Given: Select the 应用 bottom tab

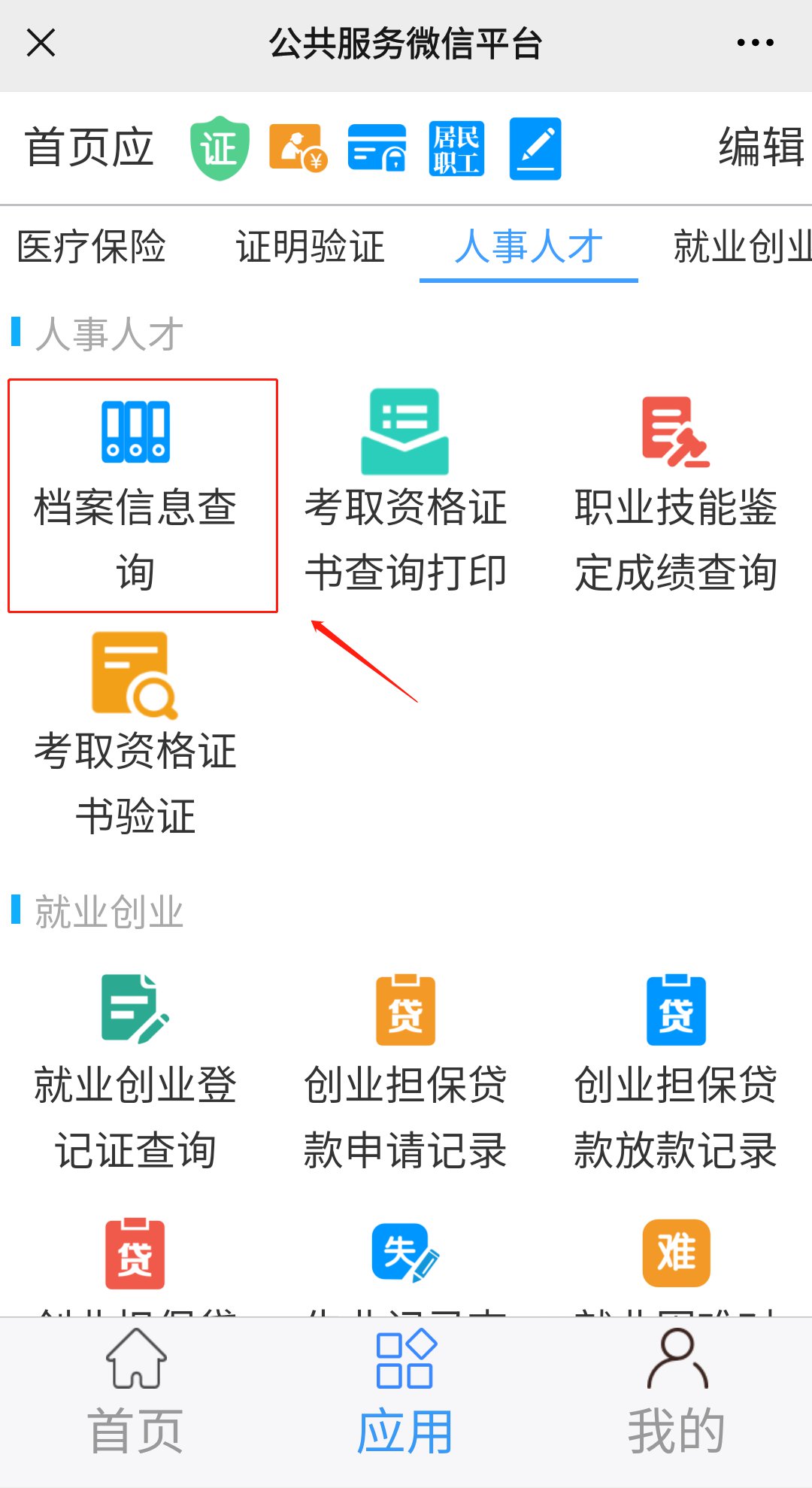Looking at the screenshot, I should (405, 1393).
